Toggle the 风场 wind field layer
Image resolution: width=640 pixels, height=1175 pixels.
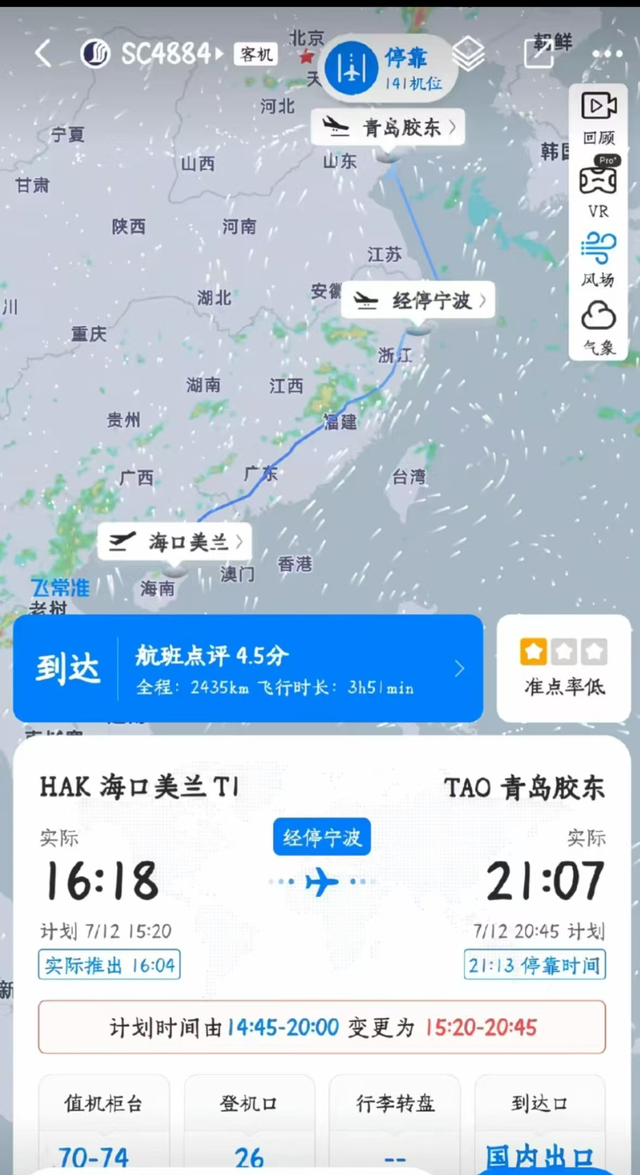pyautogui.click(x=599, y=257)
